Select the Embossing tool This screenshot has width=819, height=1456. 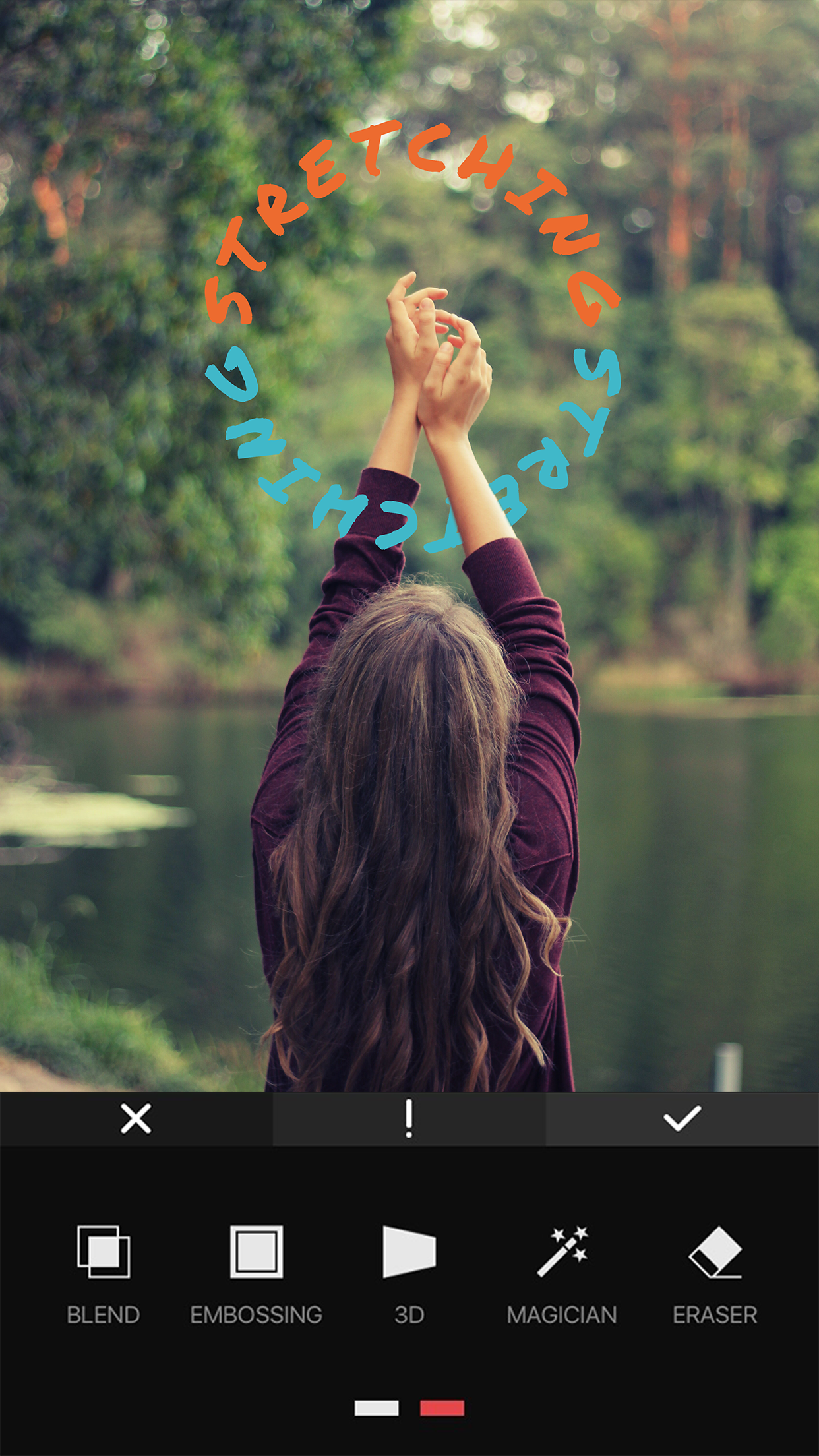(256, 1251)
